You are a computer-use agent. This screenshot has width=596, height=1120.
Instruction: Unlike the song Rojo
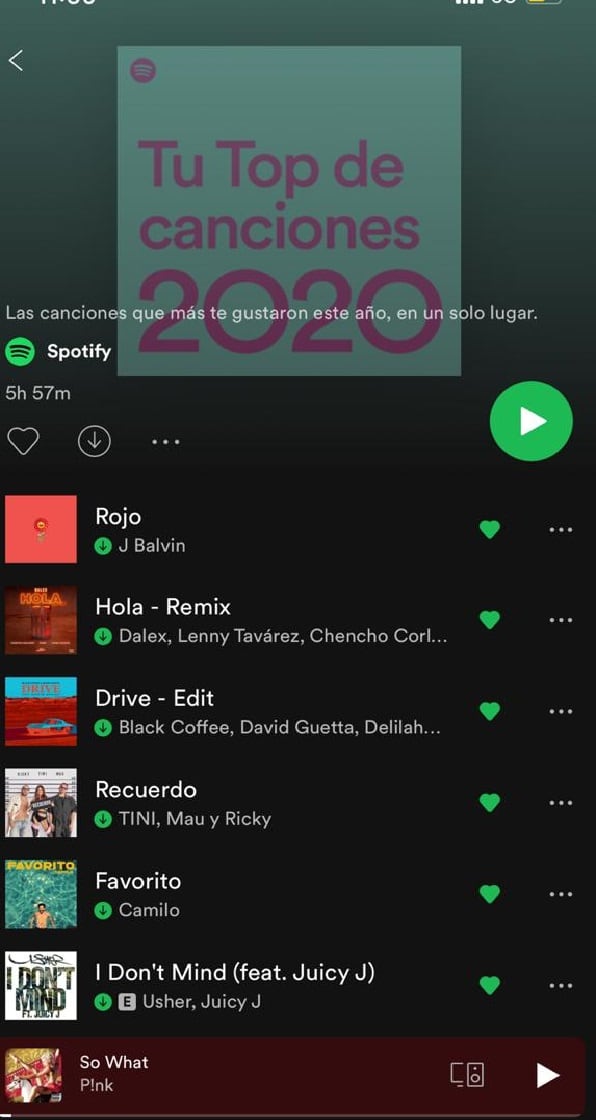tap(490, 529)
